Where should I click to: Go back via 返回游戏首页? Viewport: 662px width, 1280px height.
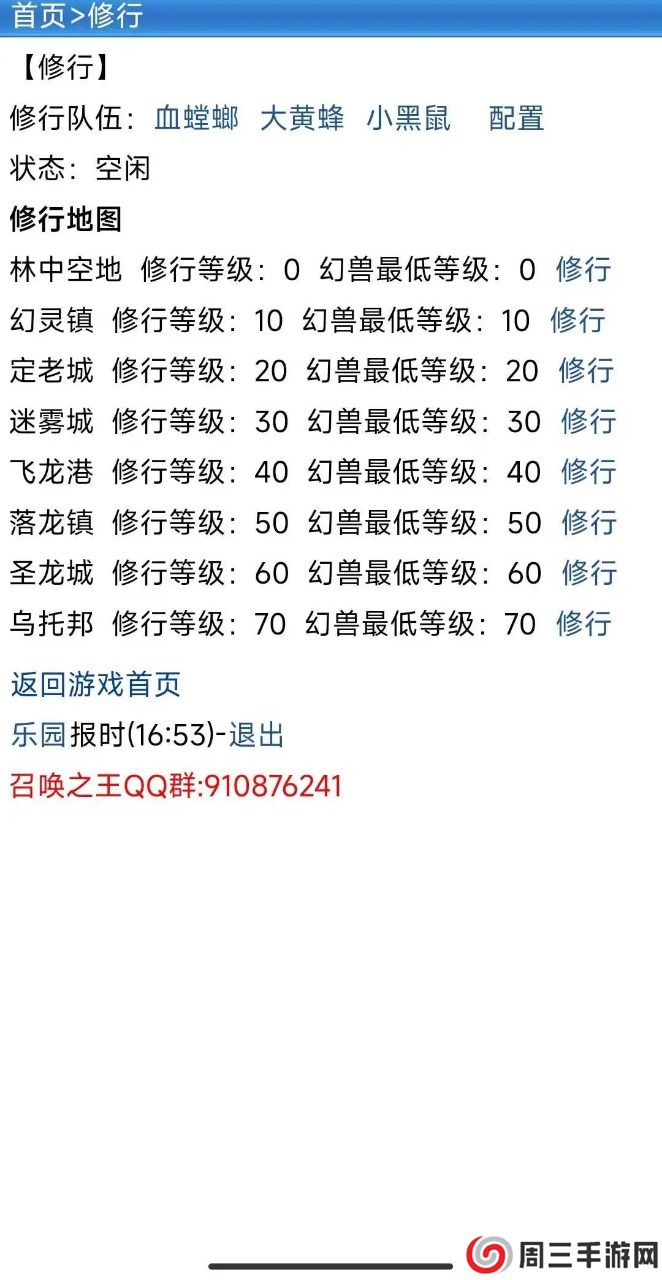(95, 685)
